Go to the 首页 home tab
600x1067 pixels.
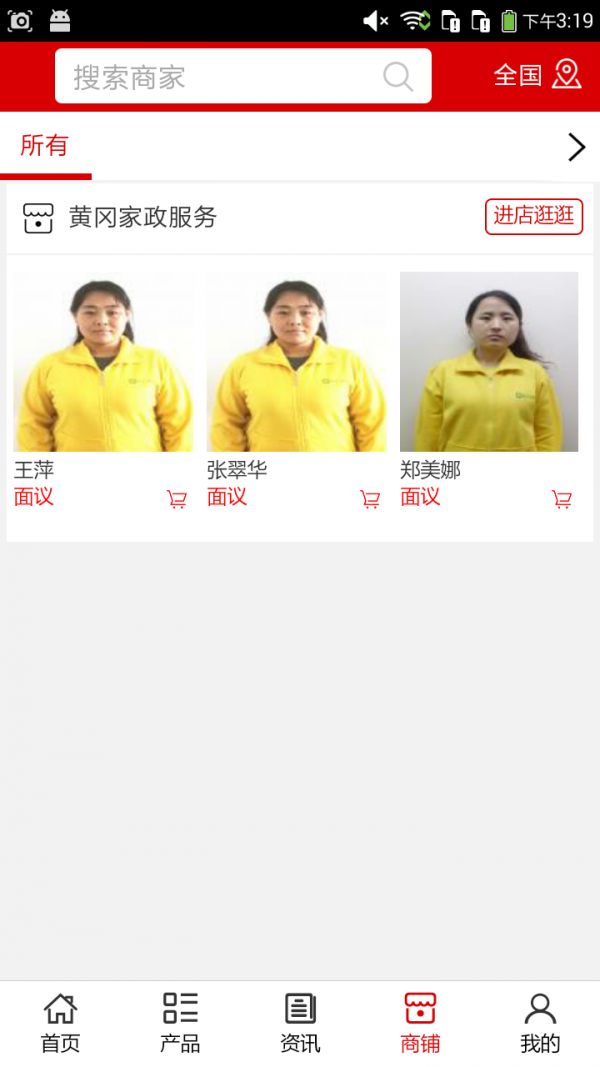[x=60, y=1023]
